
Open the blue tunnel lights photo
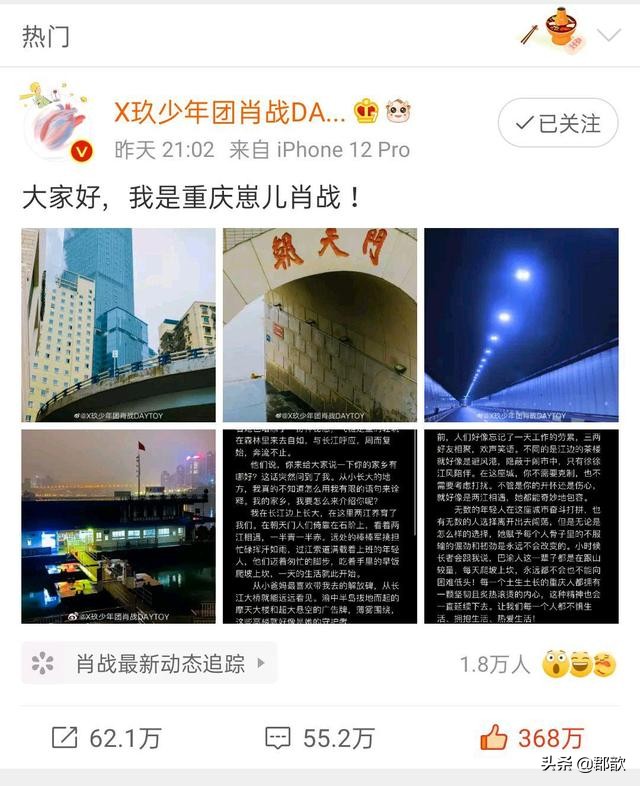(521, 325)
